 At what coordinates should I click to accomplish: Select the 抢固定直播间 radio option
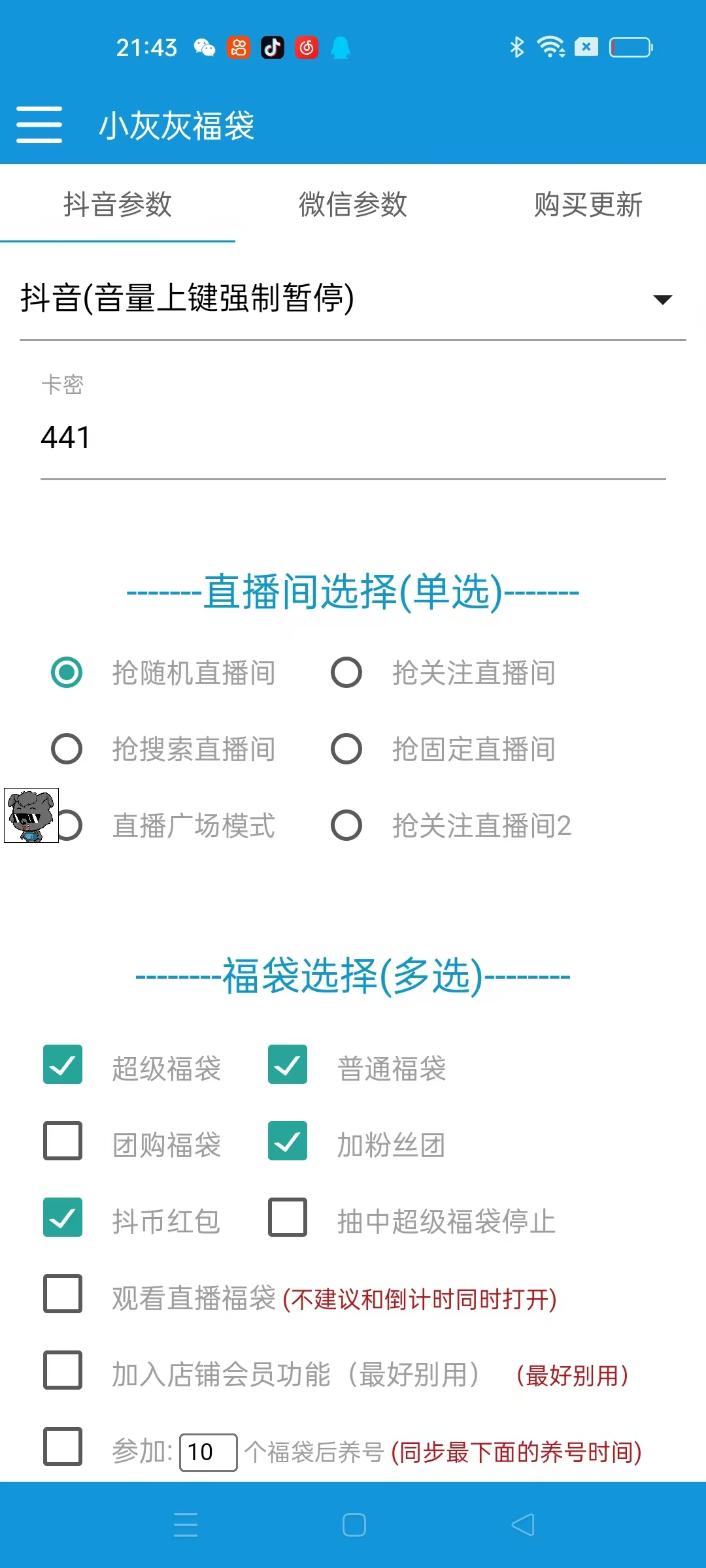click(346, 749)
